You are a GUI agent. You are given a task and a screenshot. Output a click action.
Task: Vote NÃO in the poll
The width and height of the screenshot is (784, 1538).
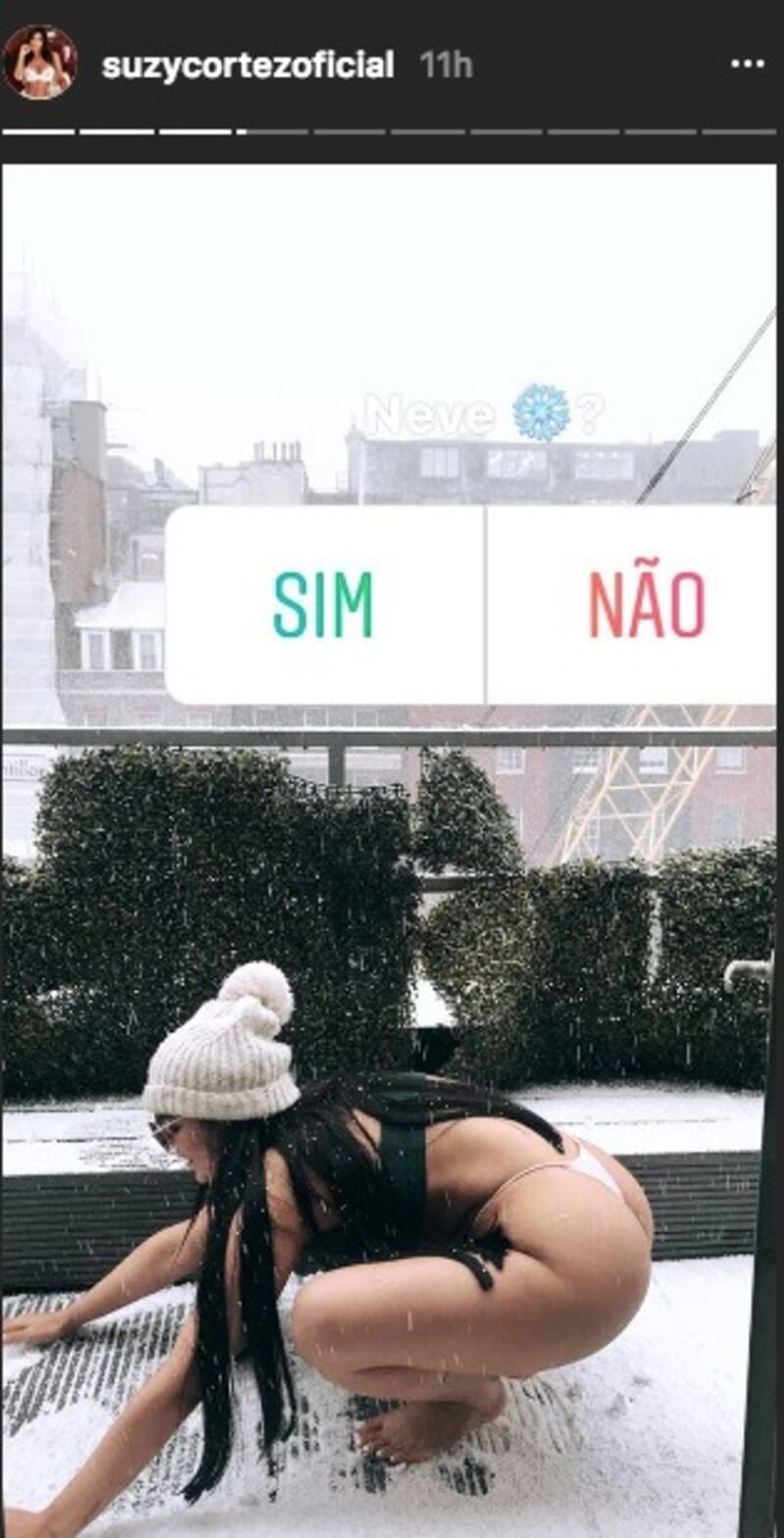tap(647, 605)
